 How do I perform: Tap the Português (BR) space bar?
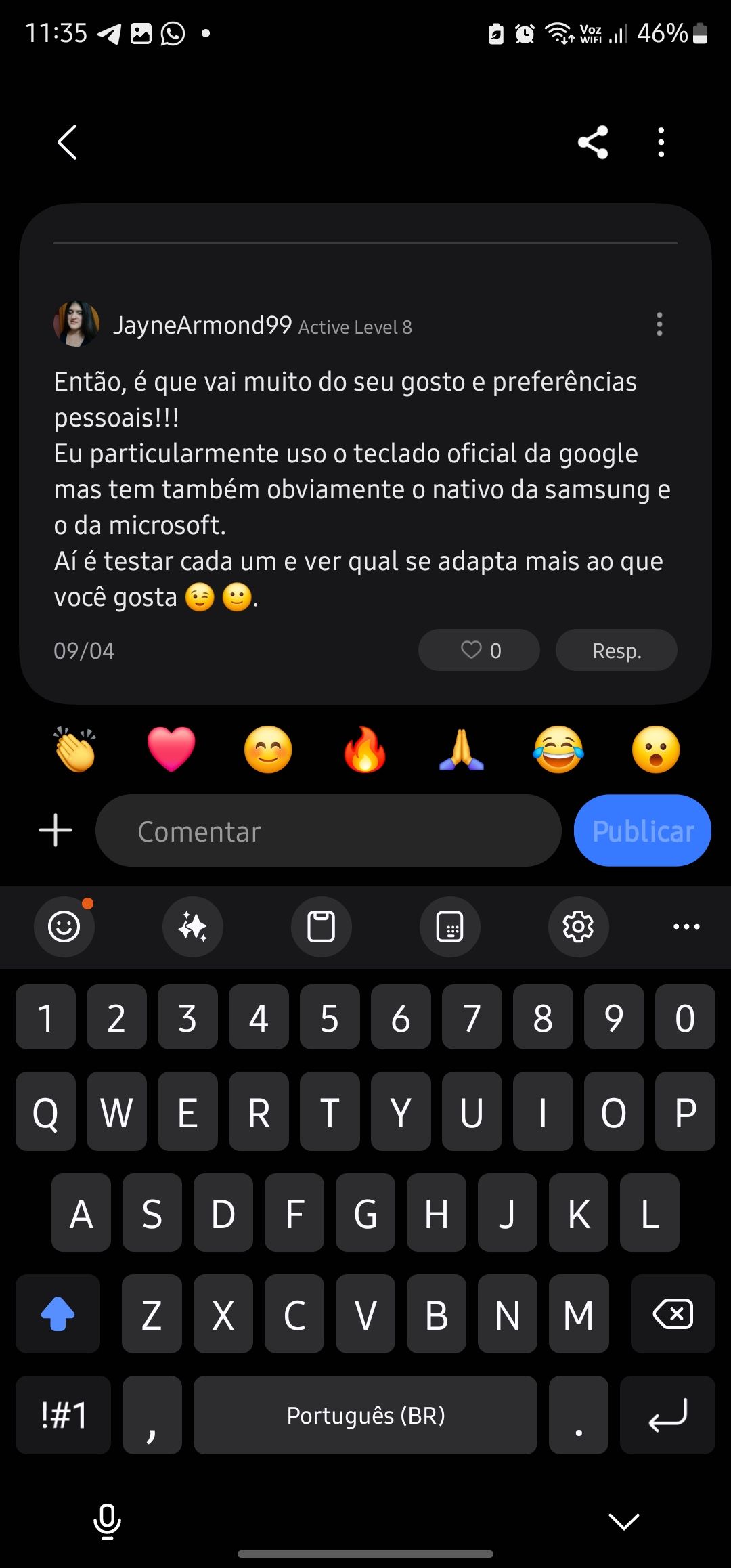(365, 1415)
